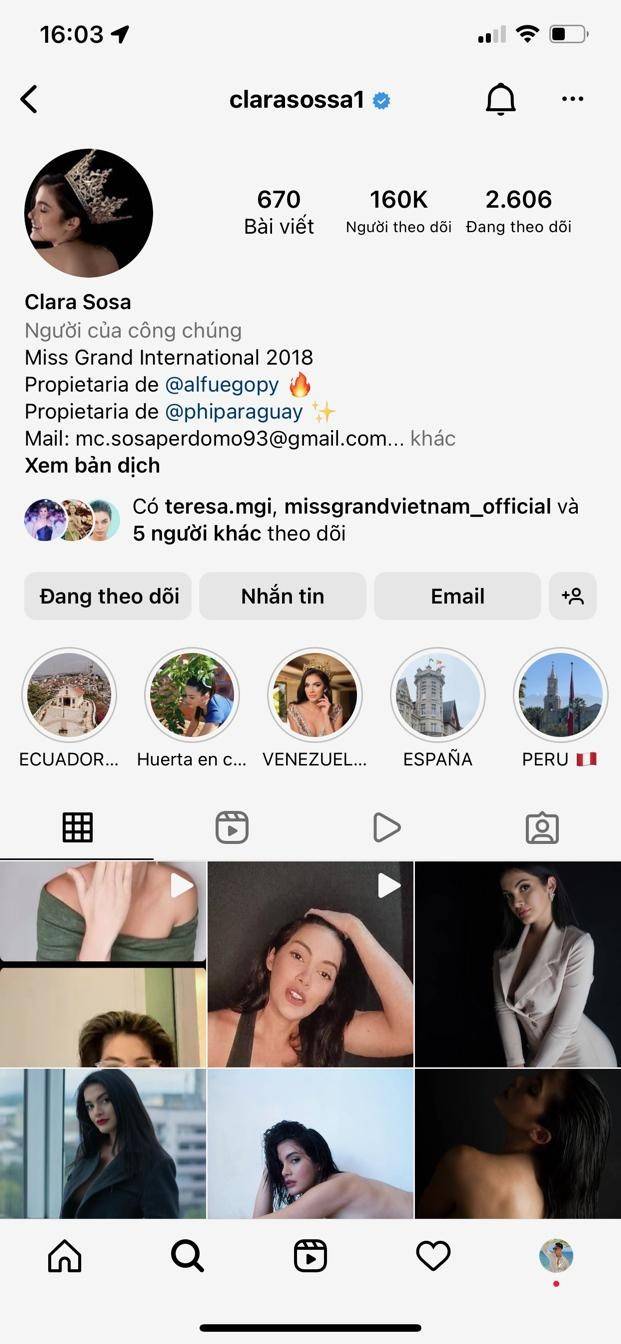Open suggested accounts with add-person icon
This screenshot has height=1344, width=621.
573,596
